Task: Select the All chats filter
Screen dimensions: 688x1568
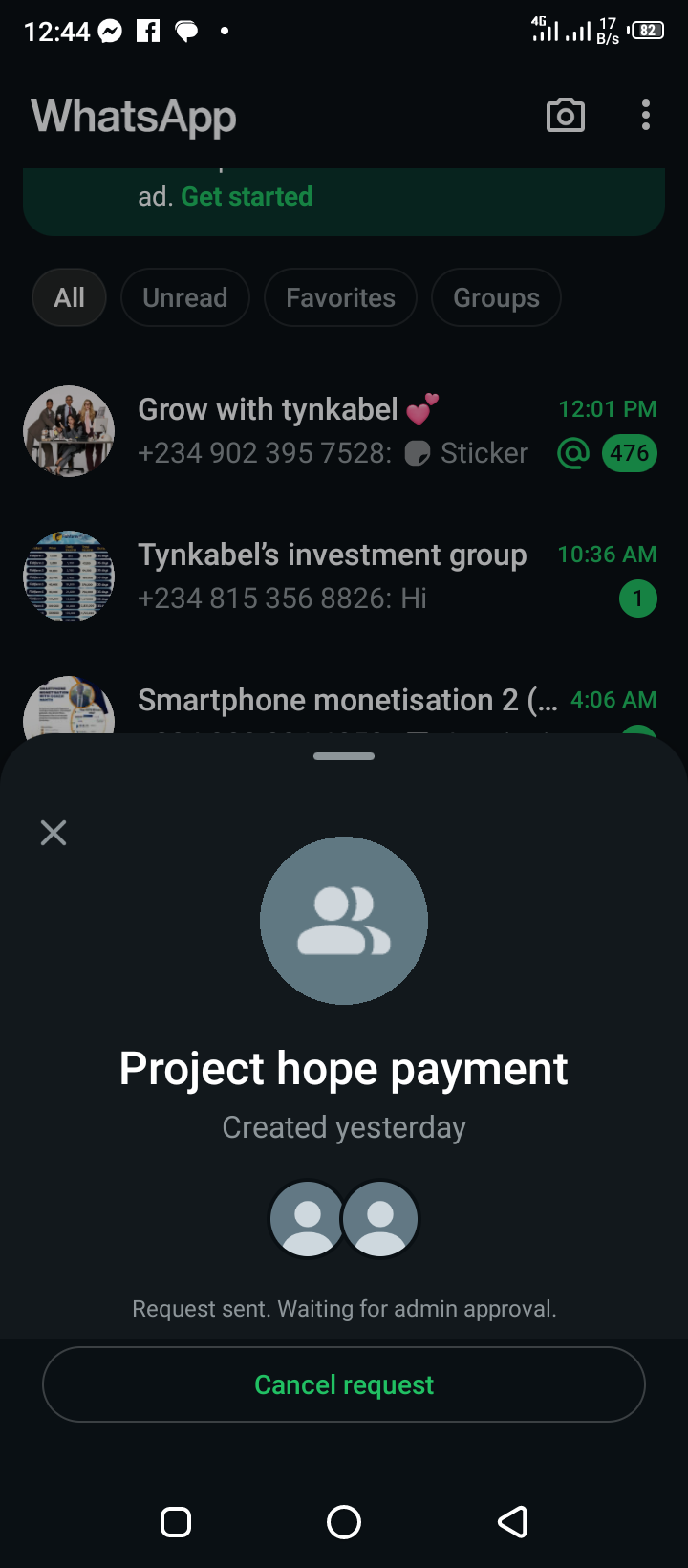Action: (x=69, y=298)
